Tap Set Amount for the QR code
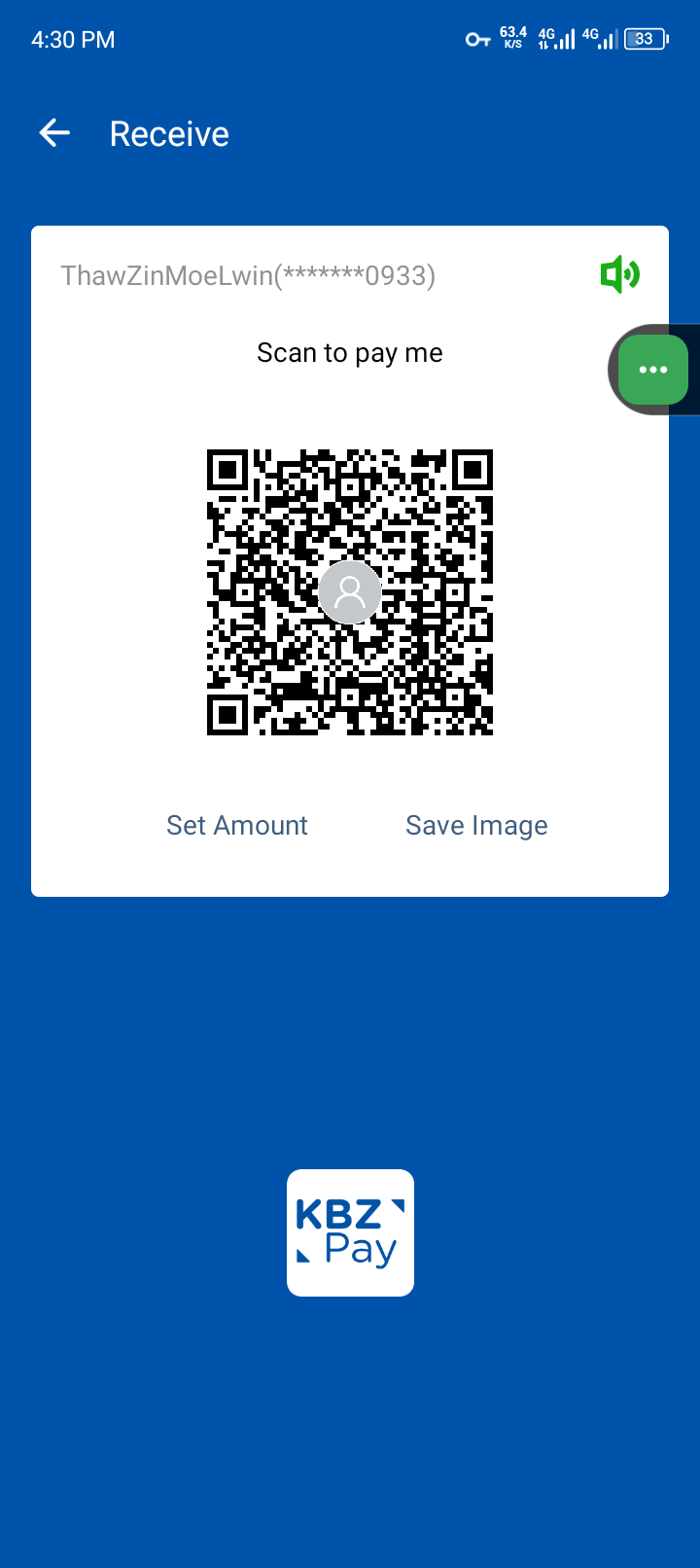This screenshot has width=700, height=1568. click(237, 826)
